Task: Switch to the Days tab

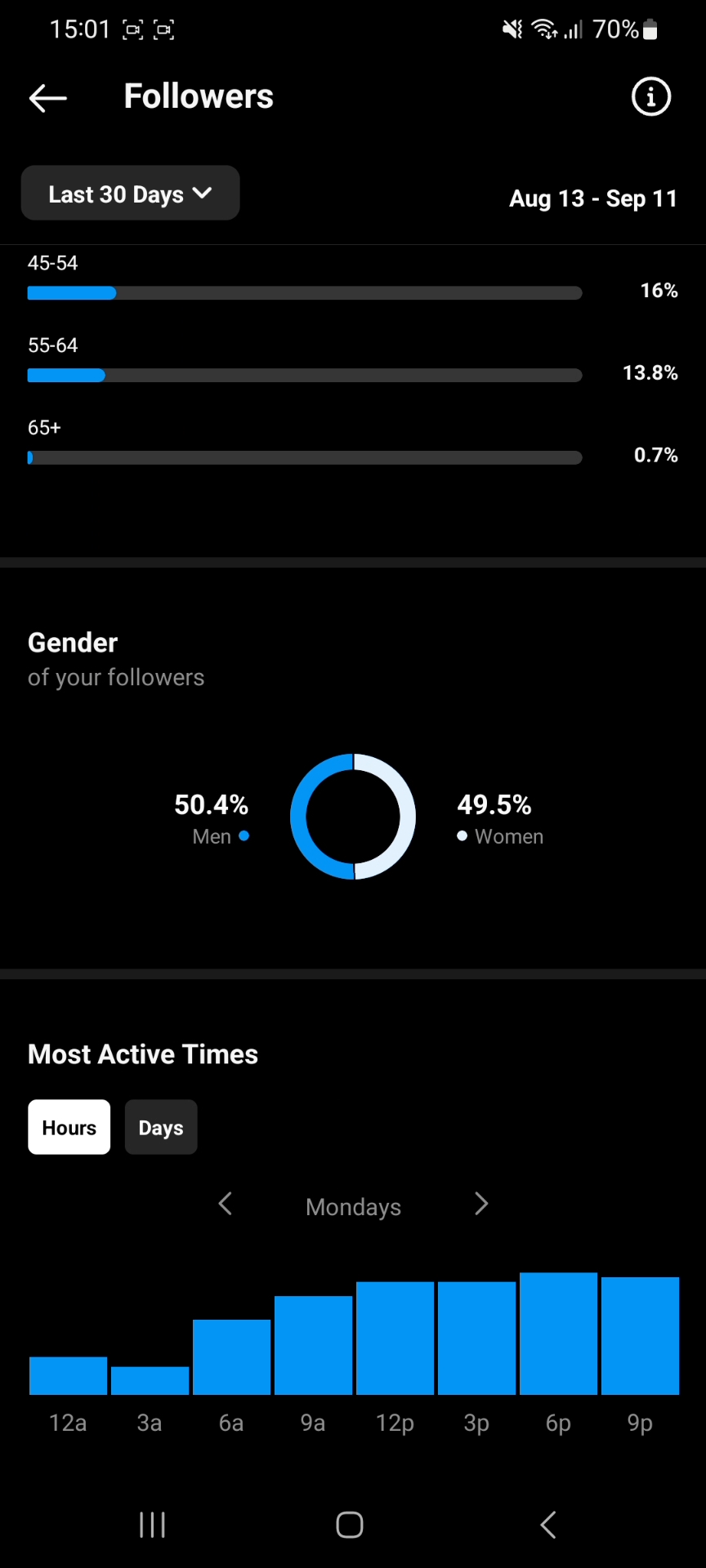Action: click(161, 1127)
